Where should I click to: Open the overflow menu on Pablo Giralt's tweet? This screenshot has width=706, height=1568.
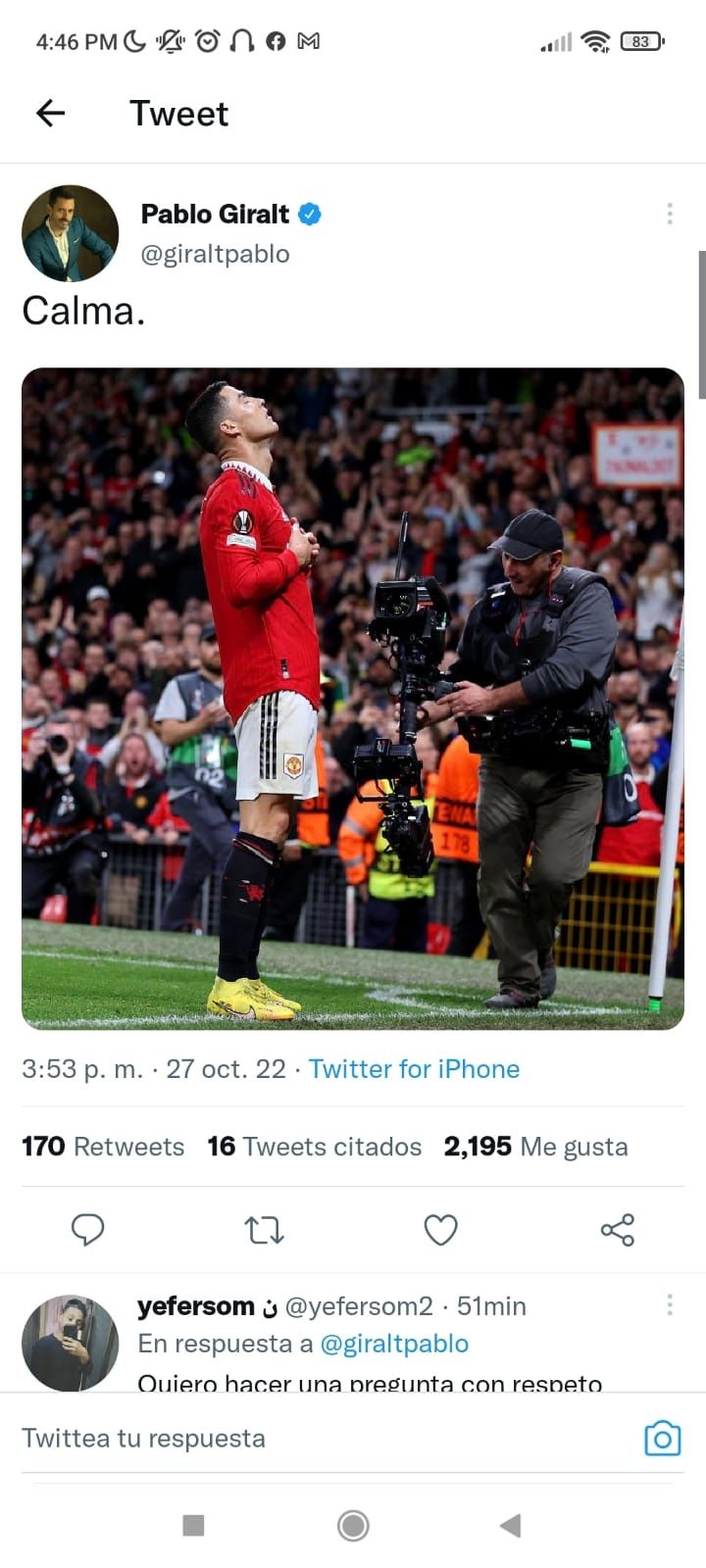point(670,214)
